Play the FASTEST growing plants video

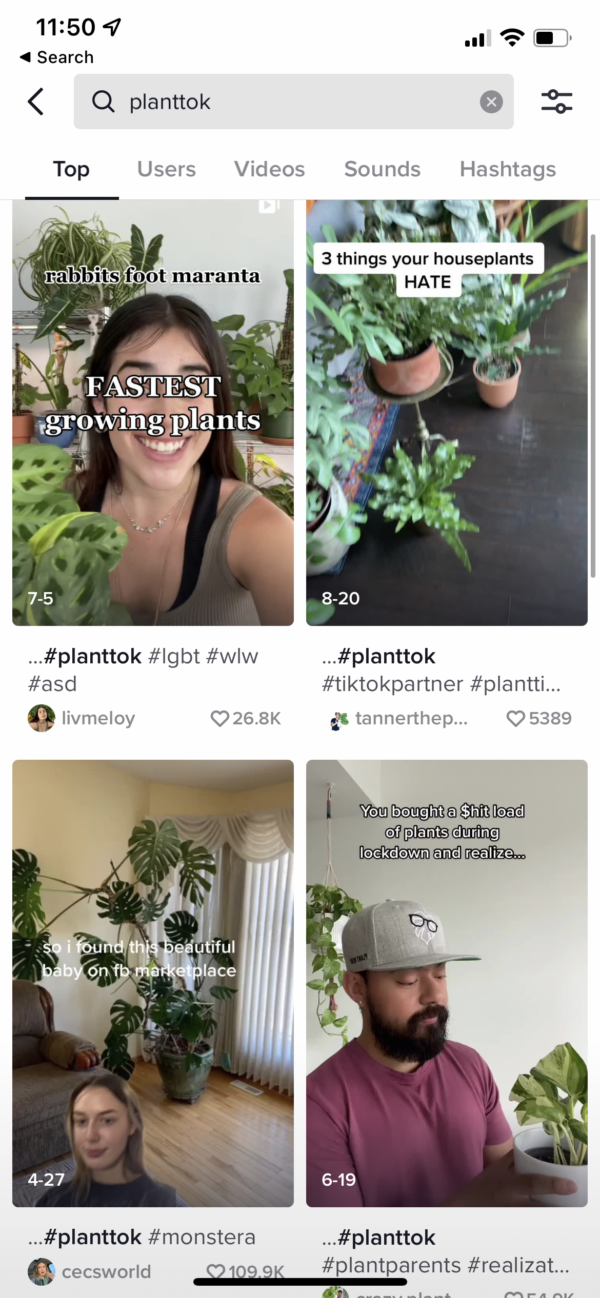click(153, 412)
